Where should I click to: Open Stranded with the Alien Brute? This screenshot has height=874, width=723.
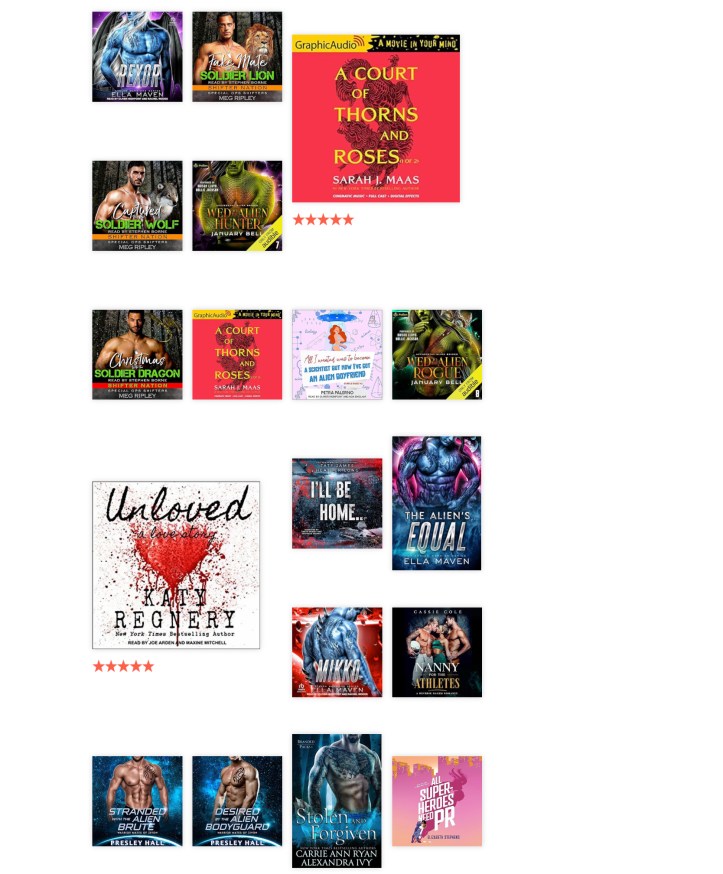137,801
